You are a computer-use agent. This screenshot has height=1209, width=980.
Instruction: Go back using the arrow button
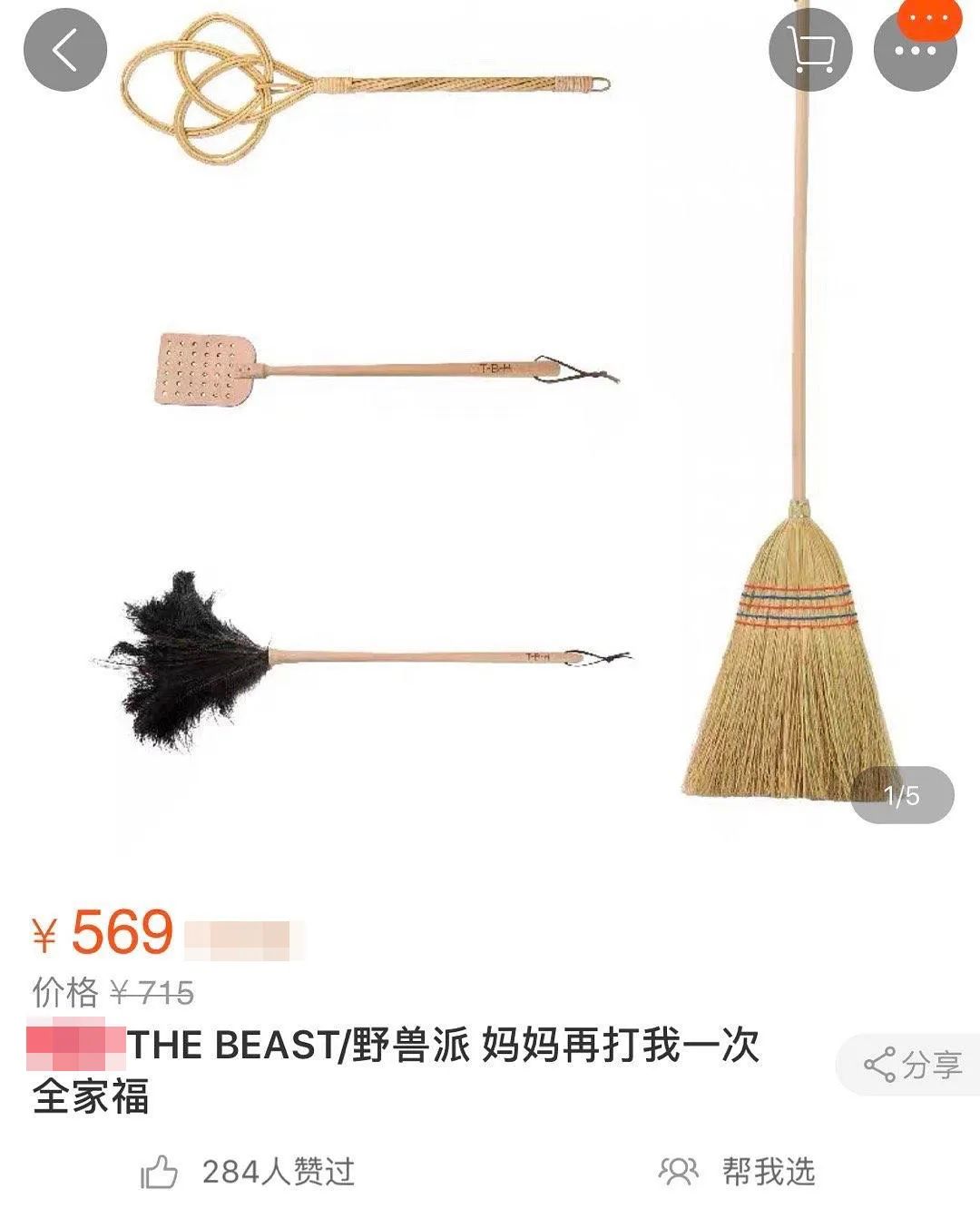pyautogui.click(x=64, y=50)
